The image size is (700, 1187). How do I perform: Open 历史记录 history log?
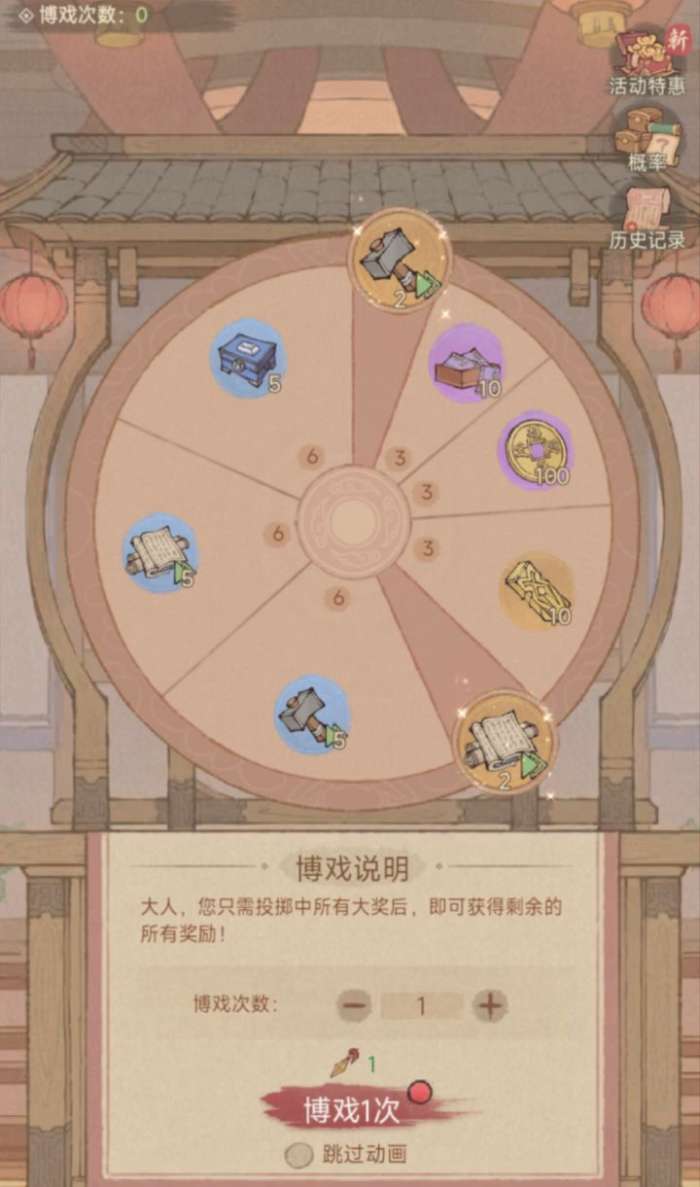[x=647, y=220]
